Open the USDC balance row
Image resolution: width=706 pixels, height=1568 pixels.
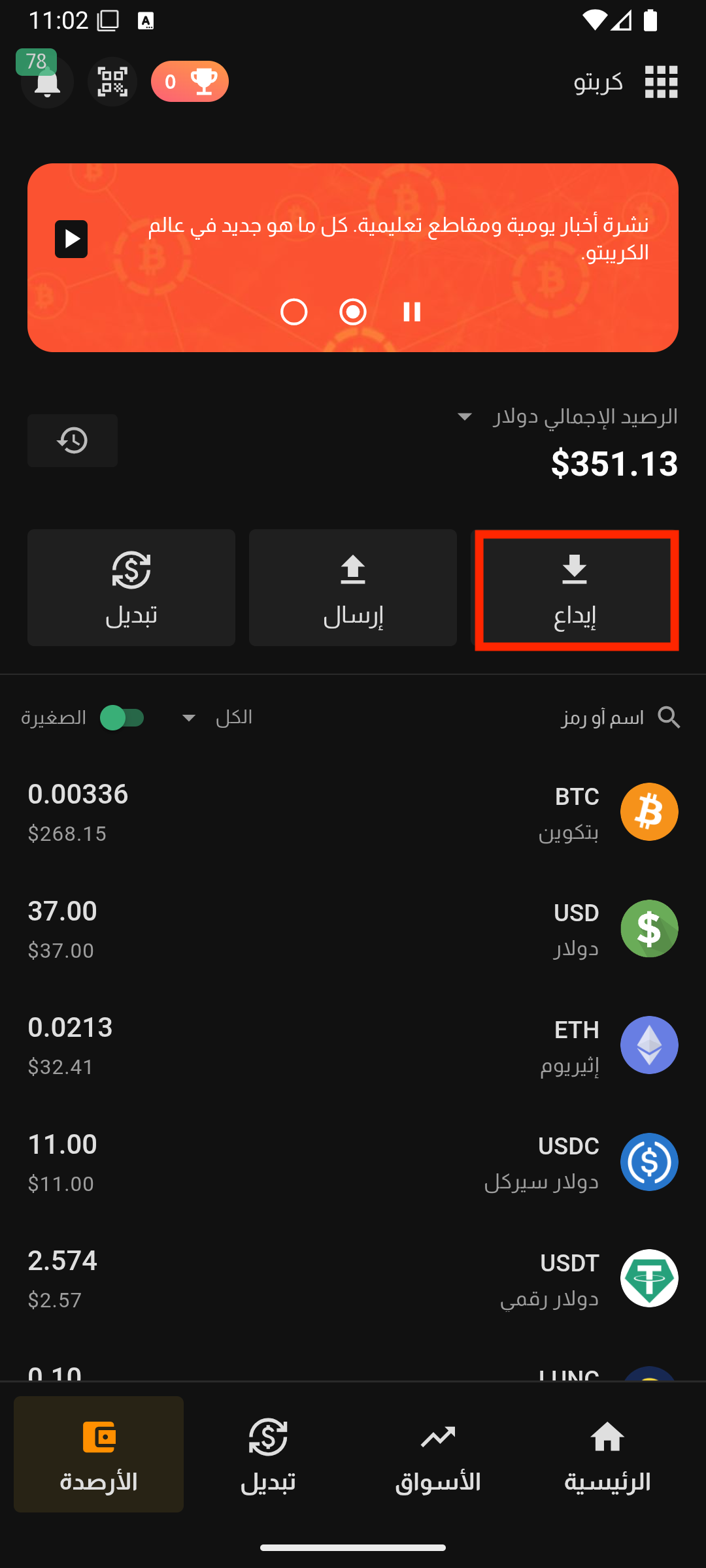click(x=353, y=1162)
